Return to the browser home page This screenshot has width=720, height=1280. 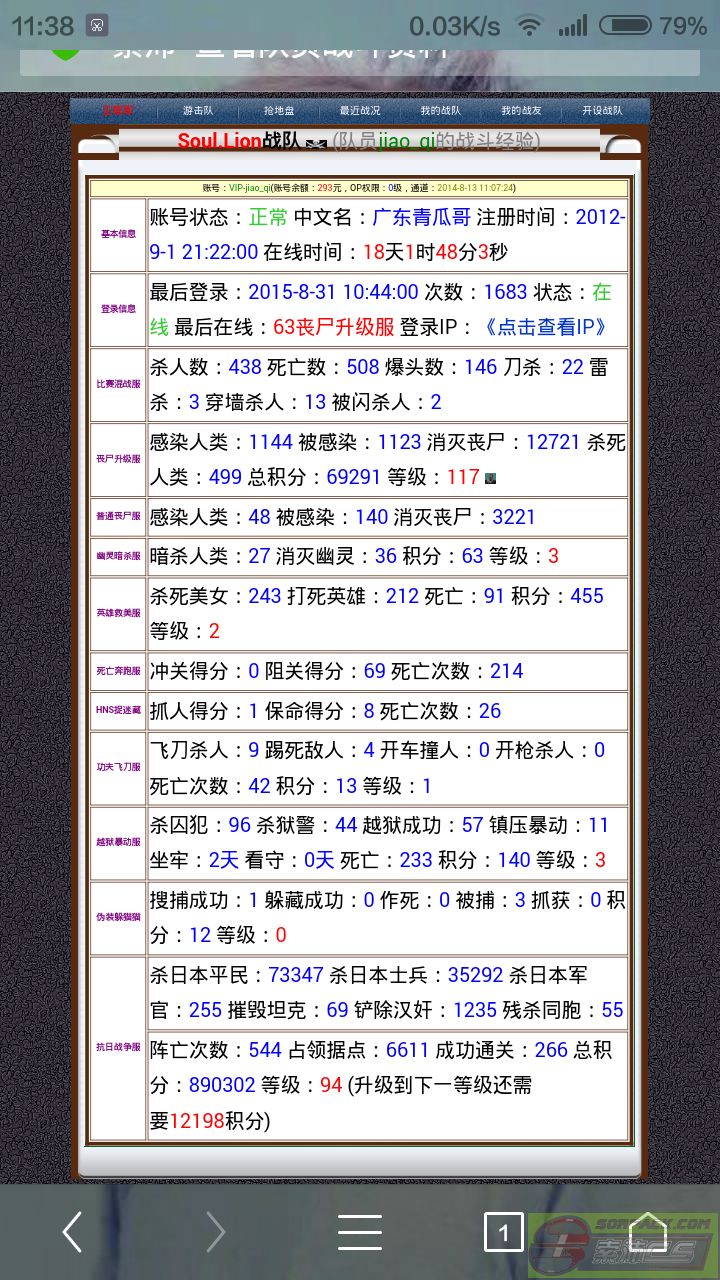[x=648, y=1232]
